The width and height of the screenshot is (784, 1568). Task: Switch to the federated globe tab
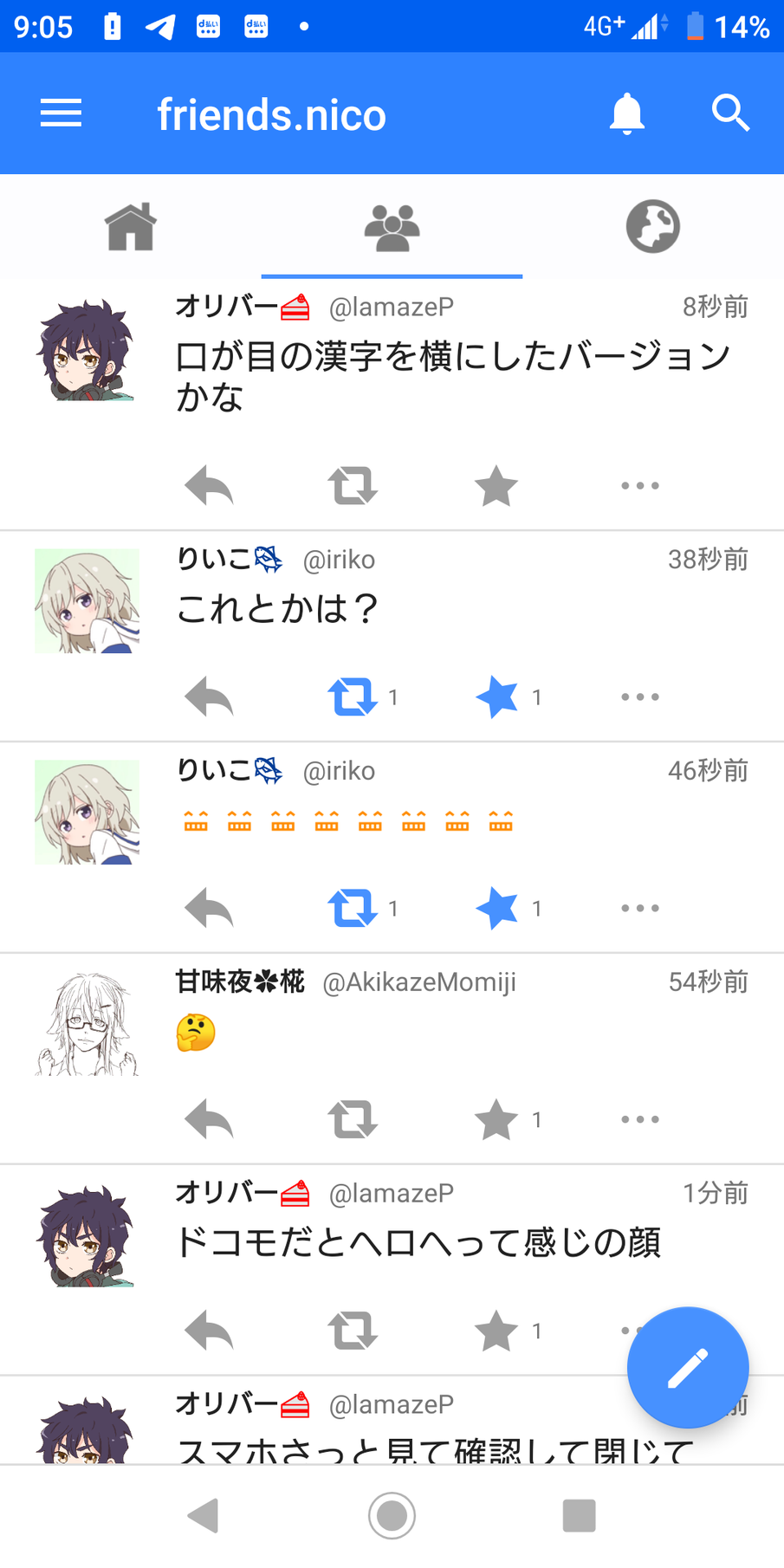pos(652,227)
